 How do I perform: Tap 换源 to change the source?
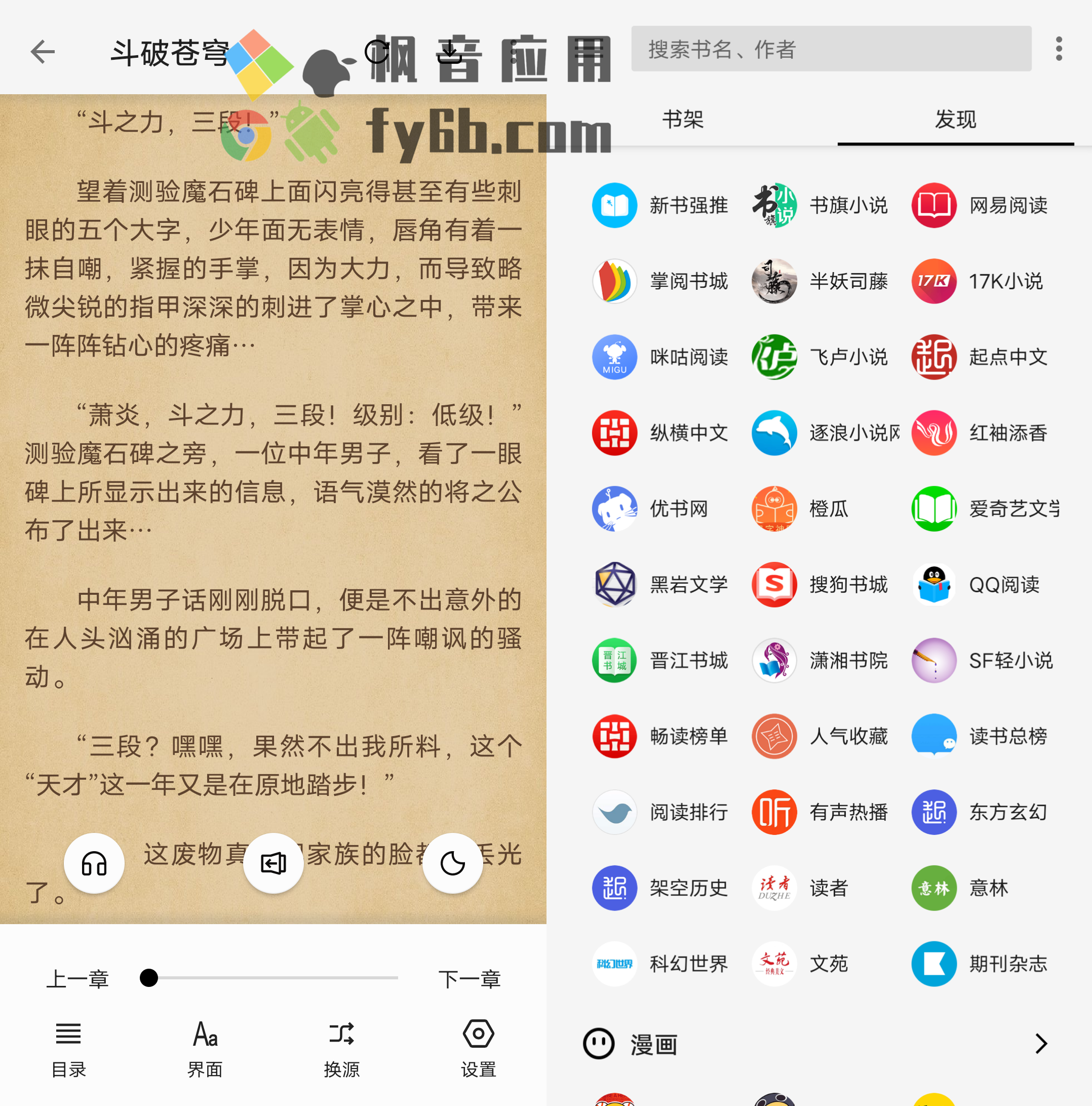(342, 1049)
